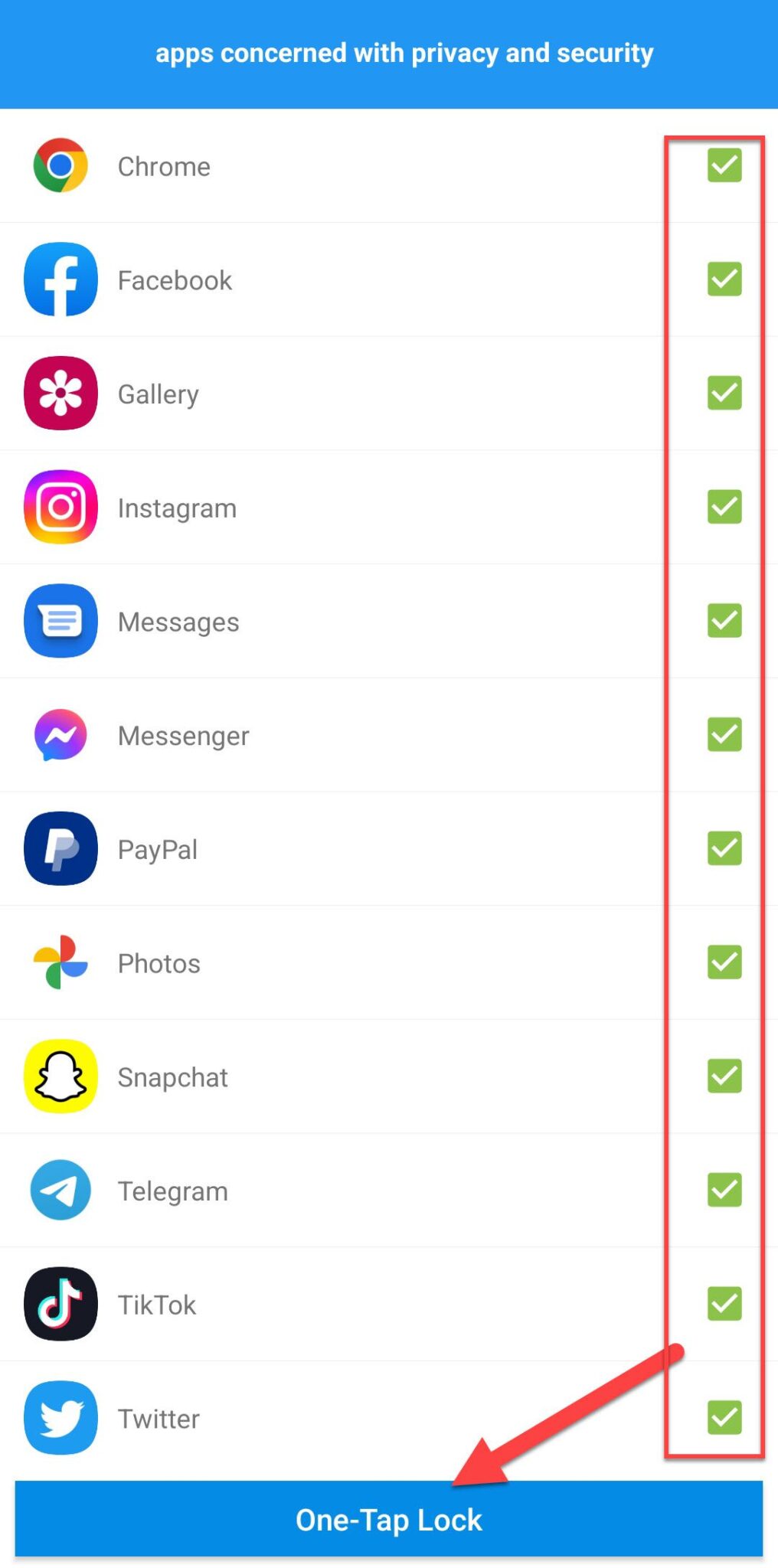Screen dimensions: 778x1568
Task: Uncheck the Telegram checkbox
Action: coord(724,1190)
